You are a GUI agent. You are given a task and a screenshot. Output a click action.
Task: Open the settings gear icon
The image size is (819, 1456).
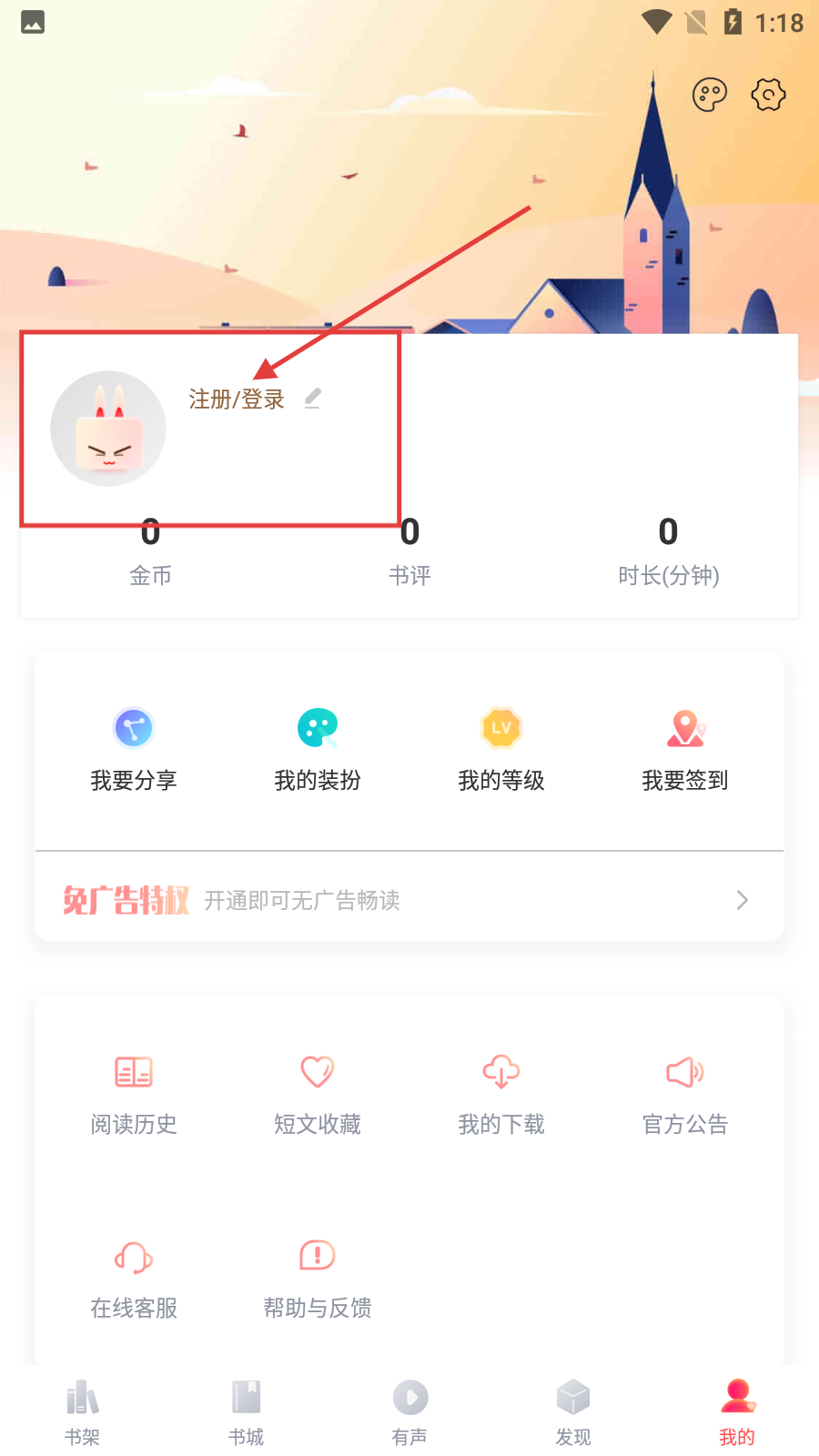(768, 95)
